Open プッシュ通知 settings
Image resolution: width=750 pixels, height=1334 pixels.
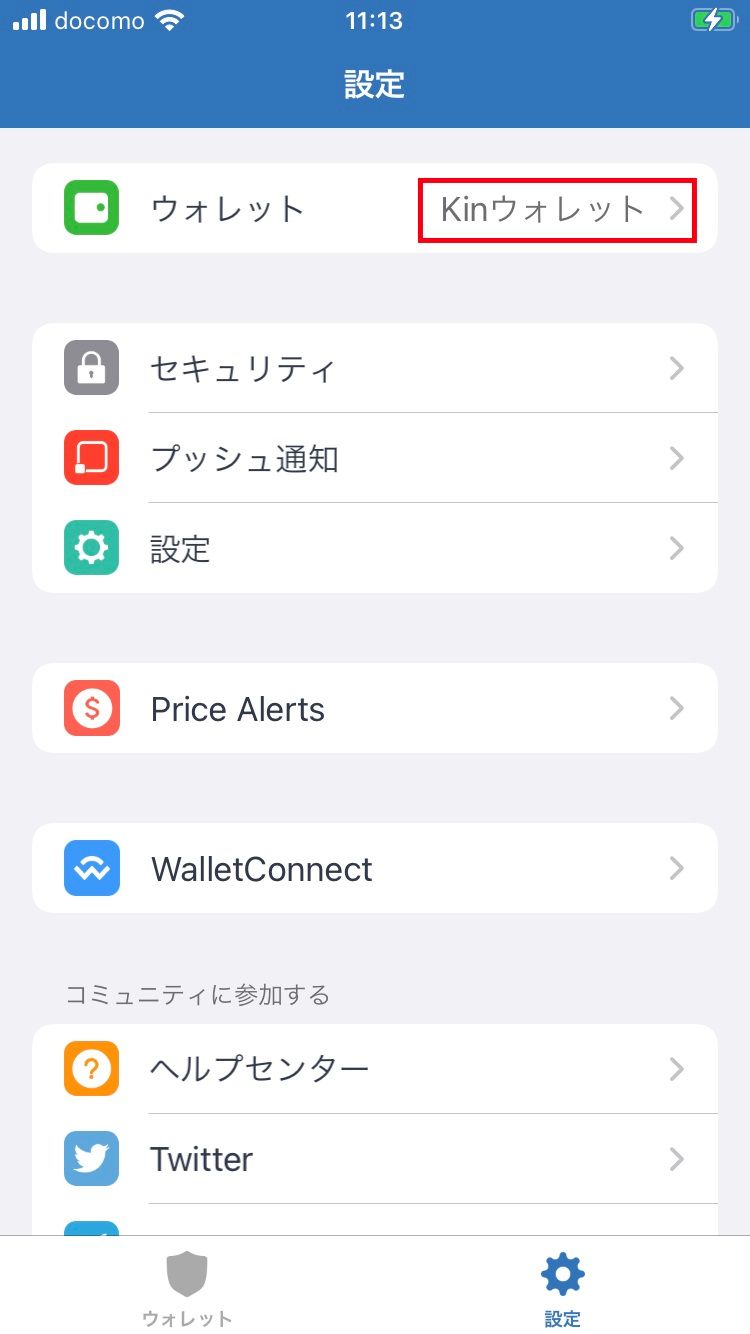(x=375, y=459)
